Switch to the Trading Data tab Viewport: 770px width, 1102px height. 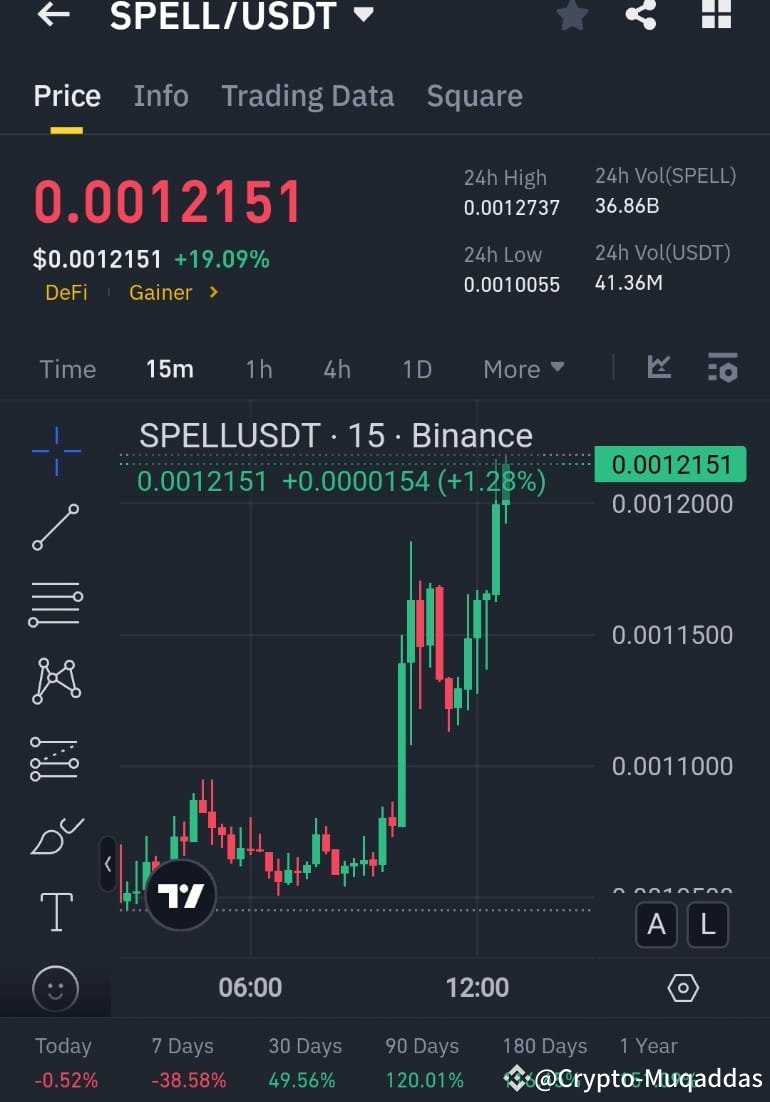307,95
